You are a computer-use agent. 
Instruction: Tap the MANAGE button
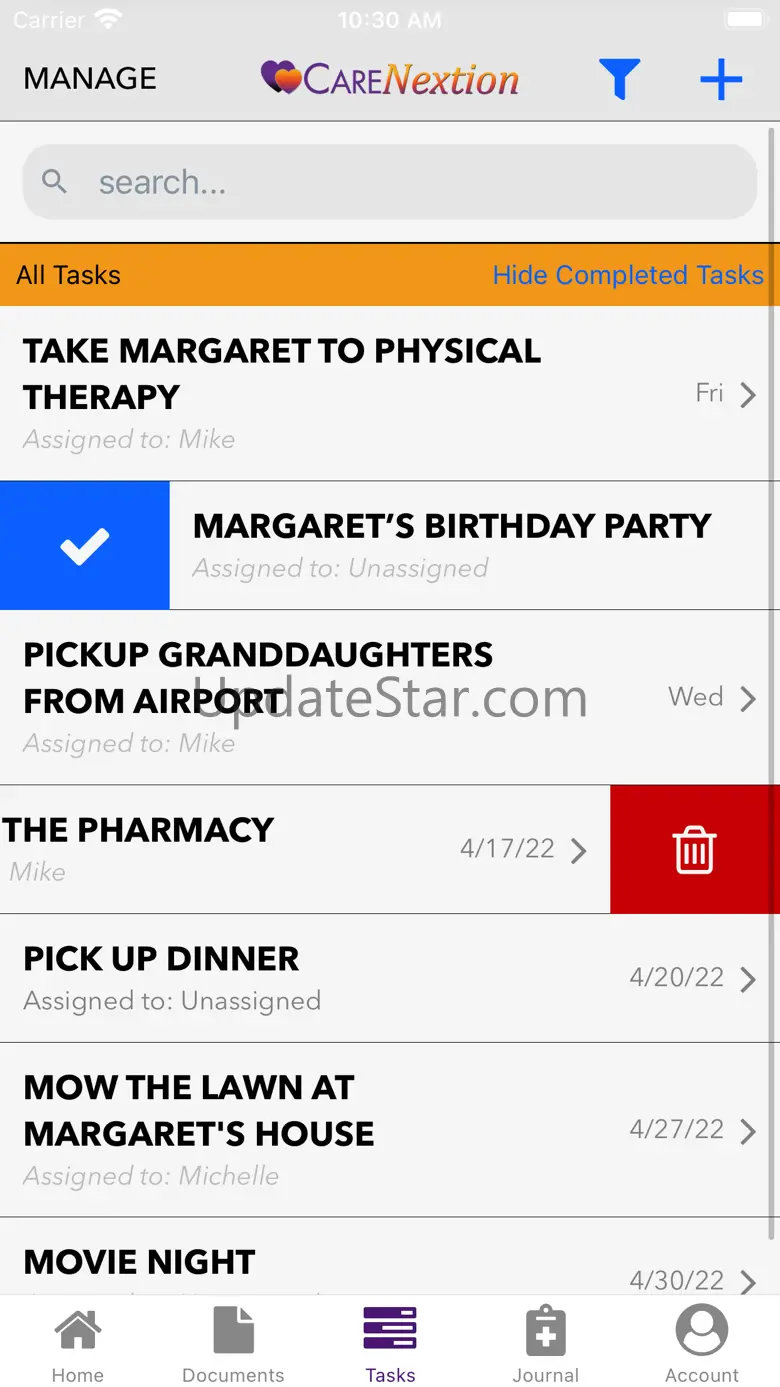click(x=90, y=79)
